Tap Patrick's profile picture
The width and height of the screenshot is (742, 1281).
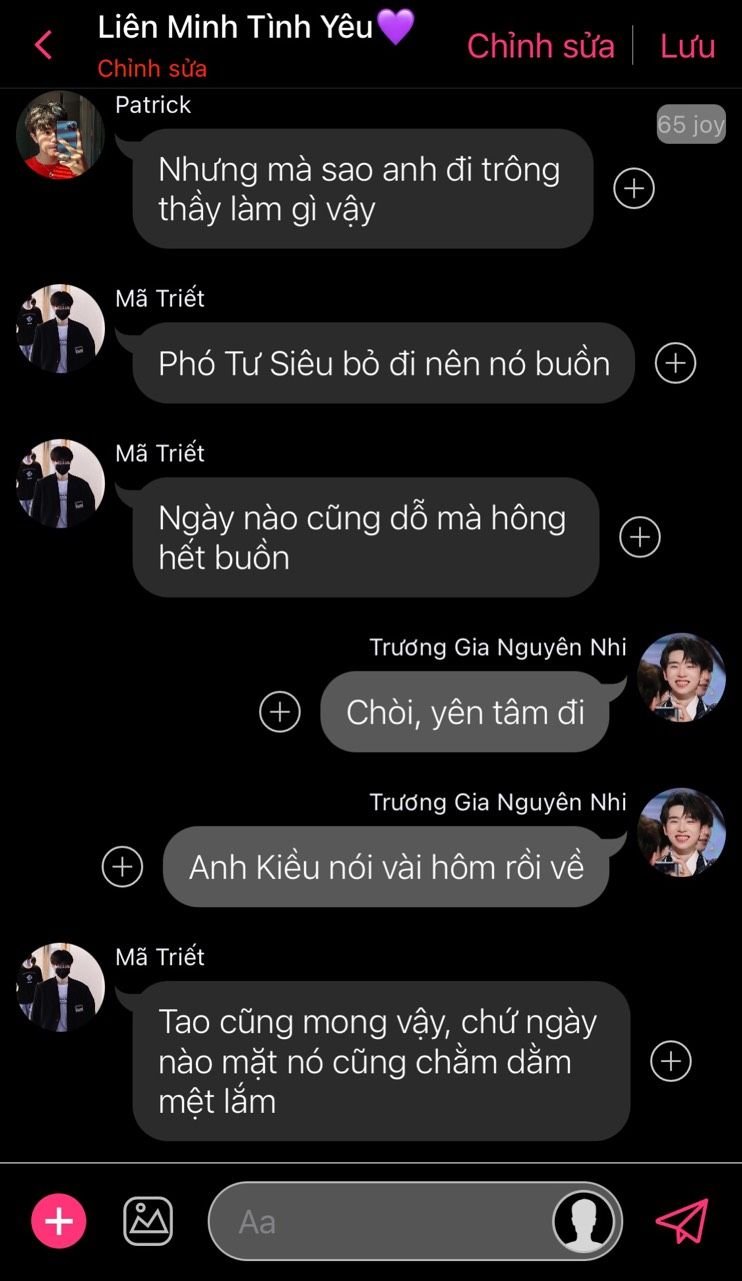(60, 135)
